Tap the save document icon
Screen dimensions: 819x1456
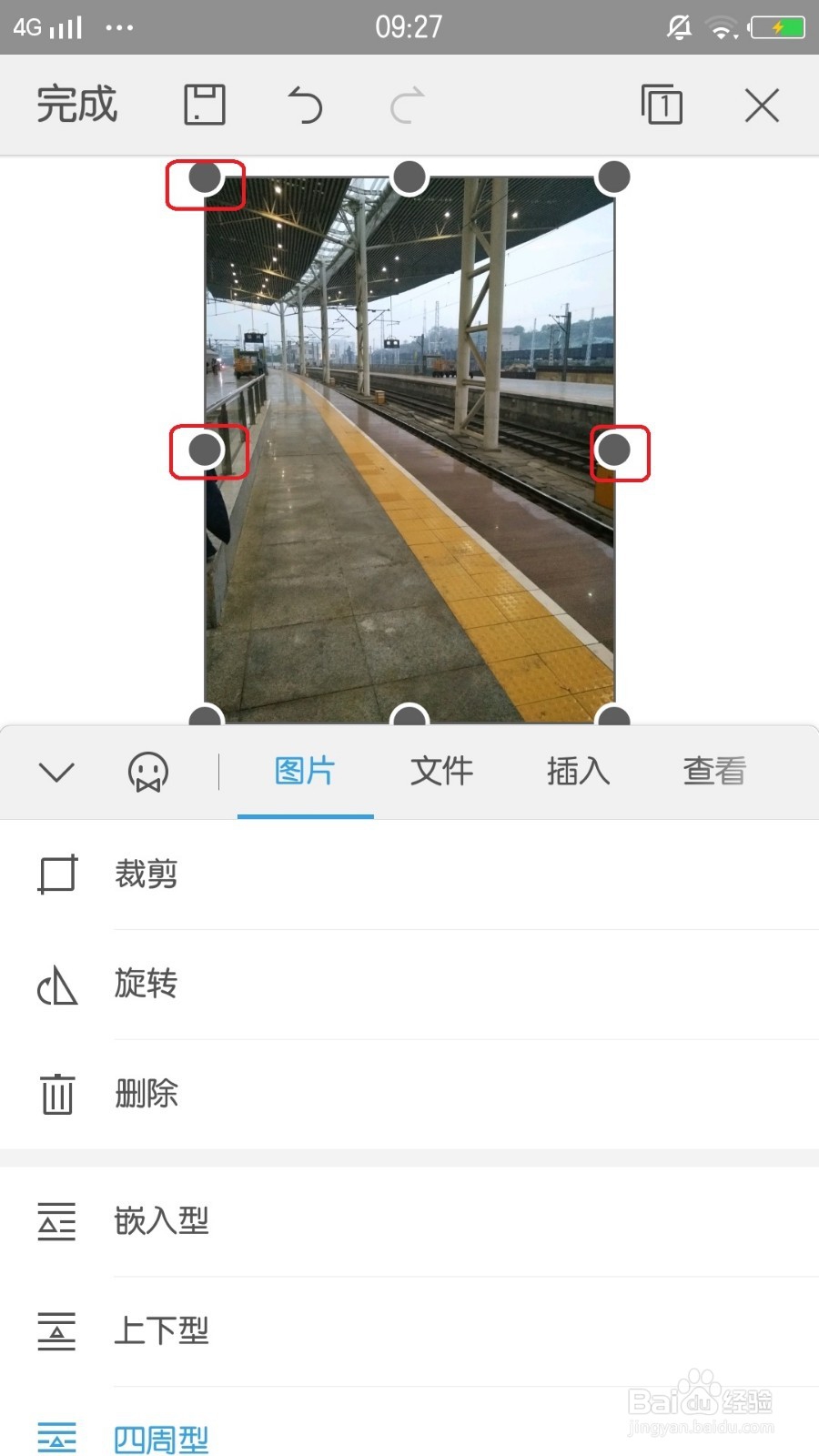coord(204,105)
